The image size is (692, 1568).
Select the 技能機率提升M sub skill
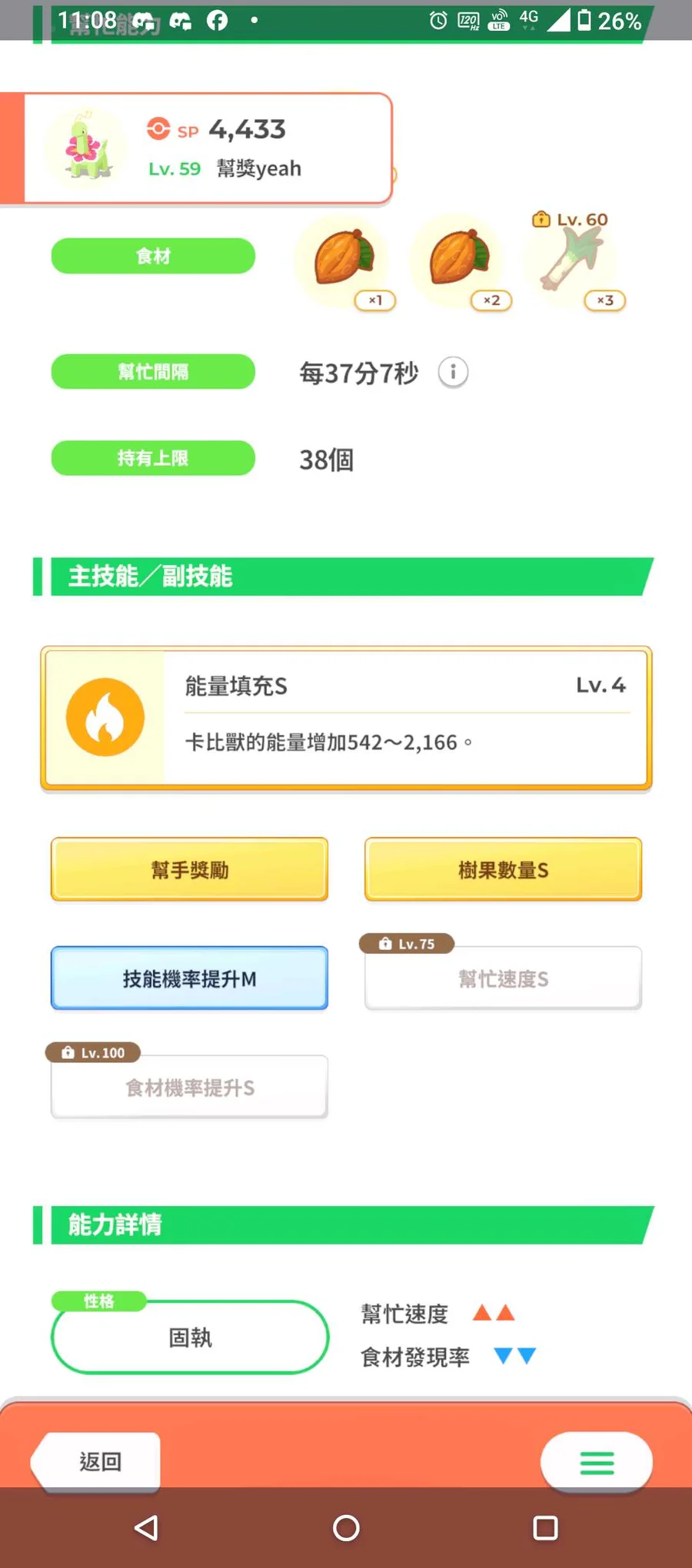coord(189,978)
